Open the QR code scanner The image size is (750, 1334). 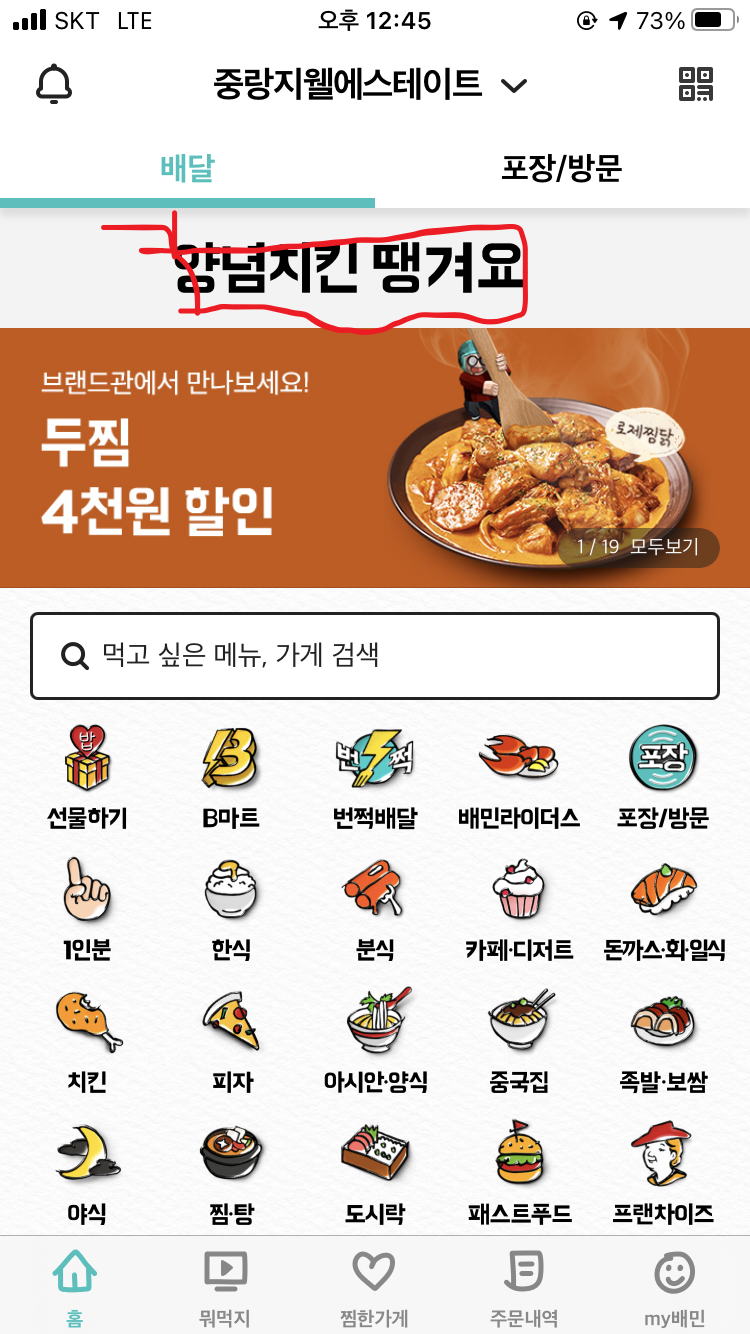(x=696, y=85)
